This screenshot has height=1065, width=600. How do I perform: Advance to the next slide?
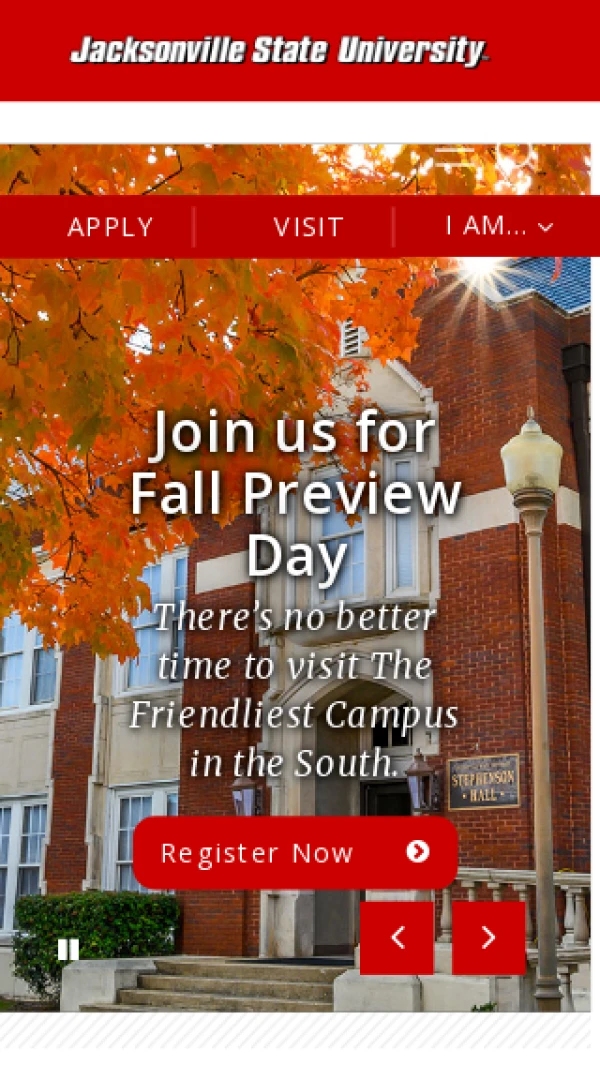pyautogui.click(x=488, y=938)
